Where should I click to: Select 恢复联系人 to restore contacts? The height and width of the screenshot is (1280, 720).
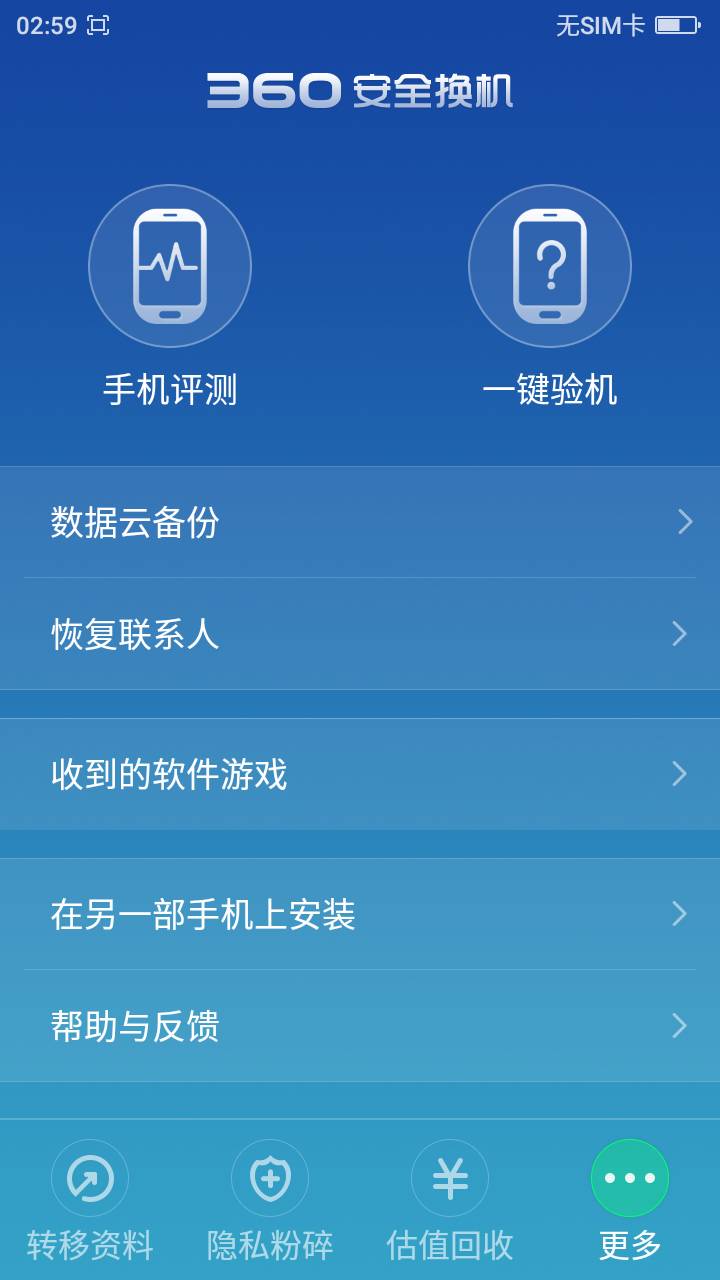360,634
